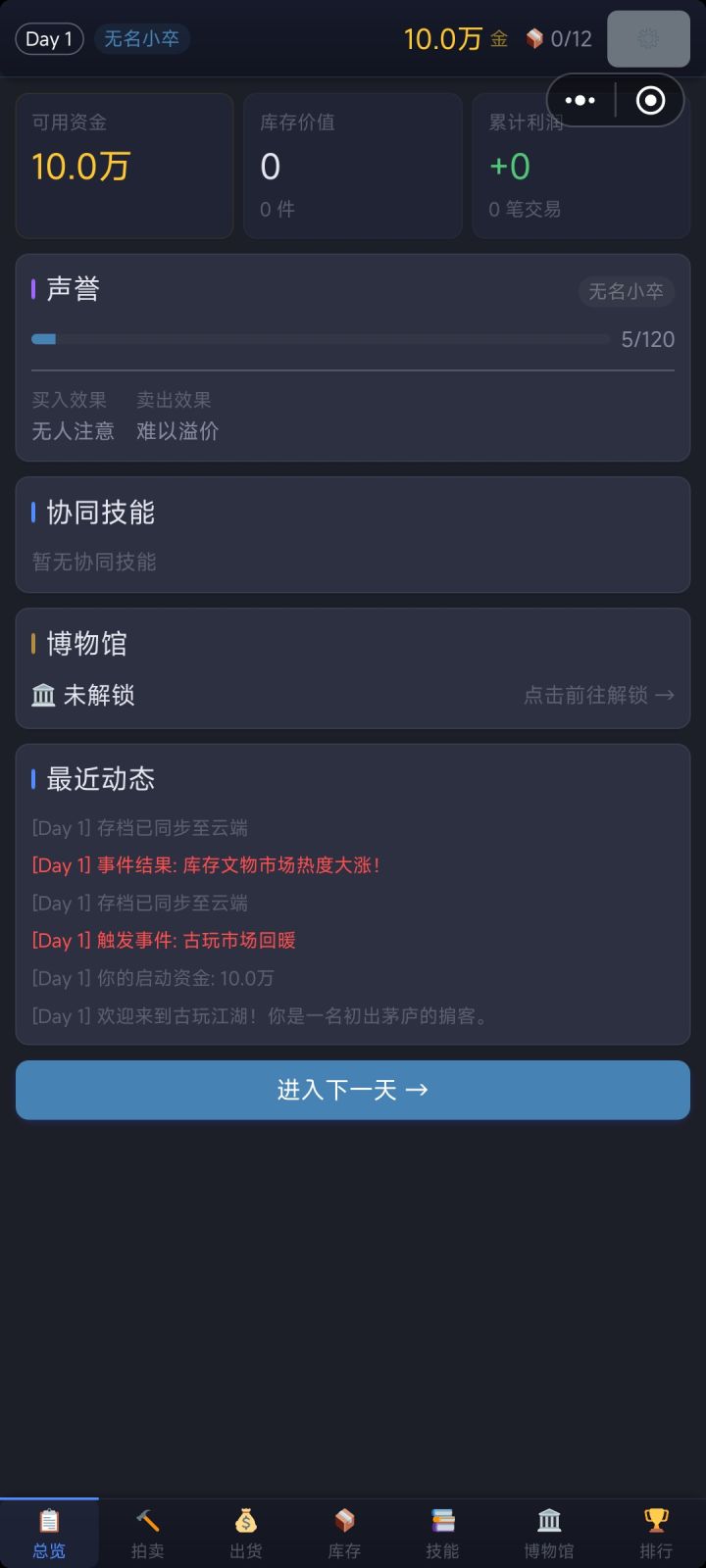
Task: Select the 可用资金 funds card
Action: pos(124,166)
